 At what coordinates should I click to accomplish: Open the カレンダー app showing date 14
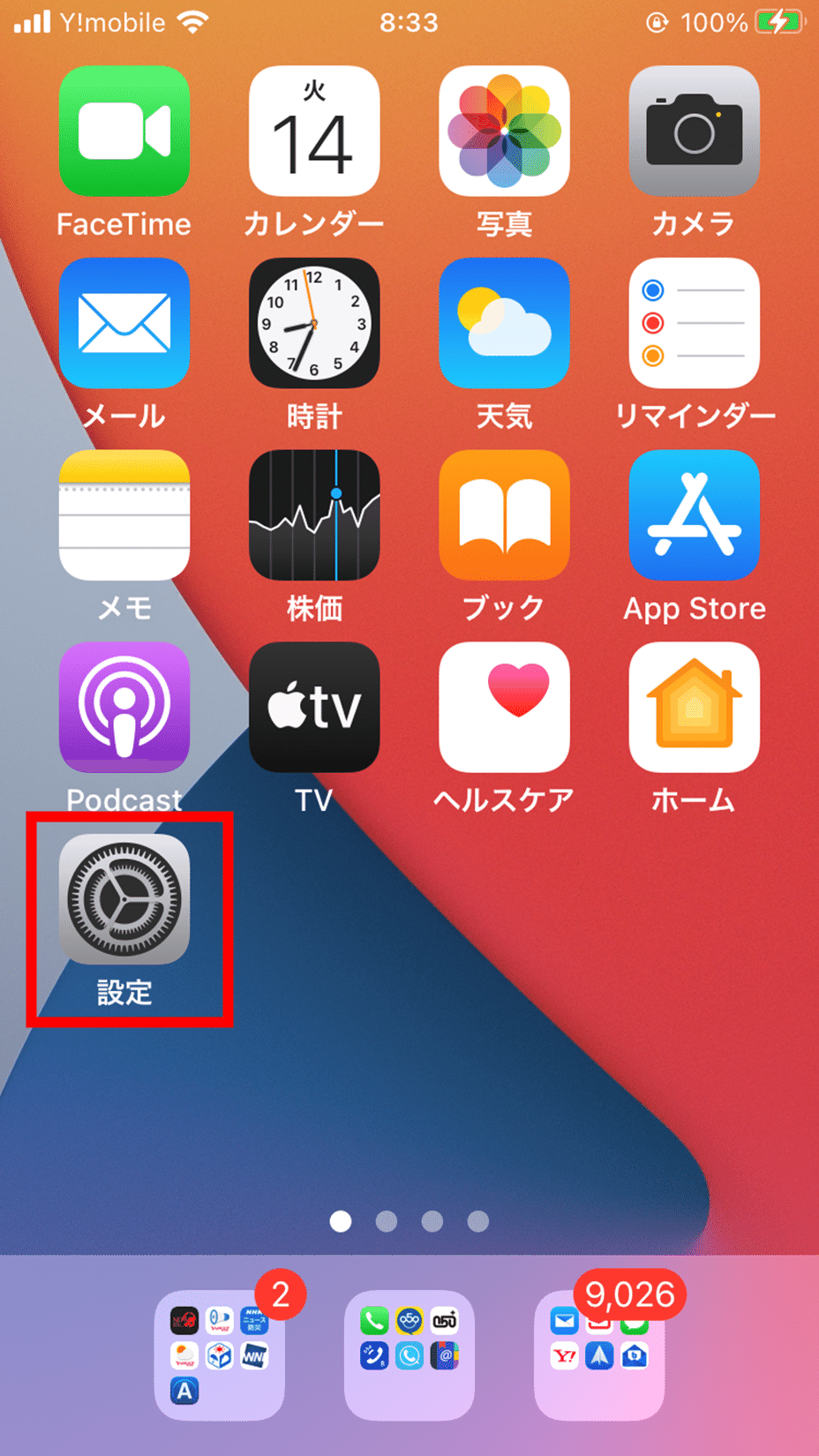pos(314,131)
